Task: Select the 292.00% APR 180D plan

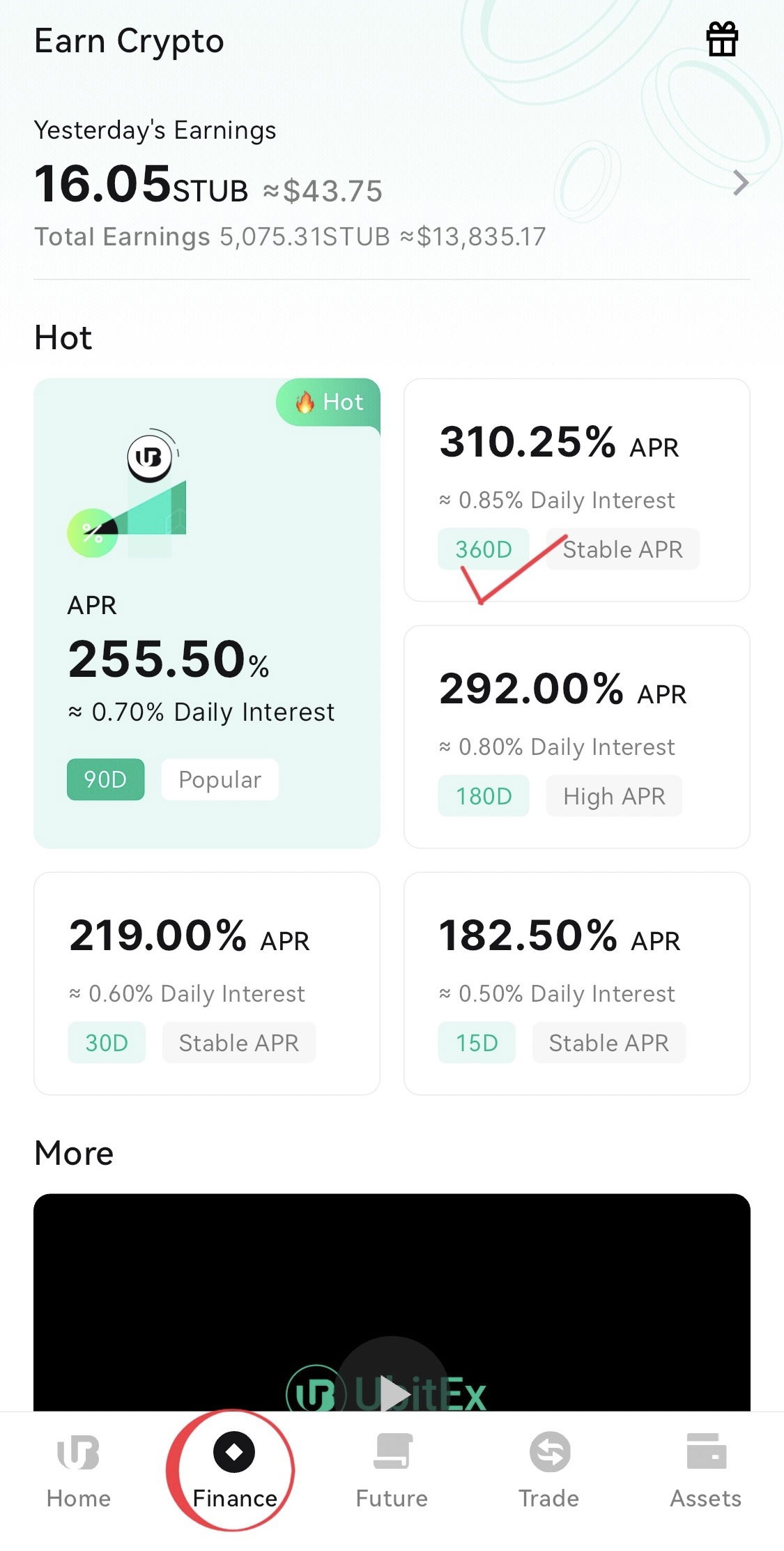Action: (x=577, y=737)
